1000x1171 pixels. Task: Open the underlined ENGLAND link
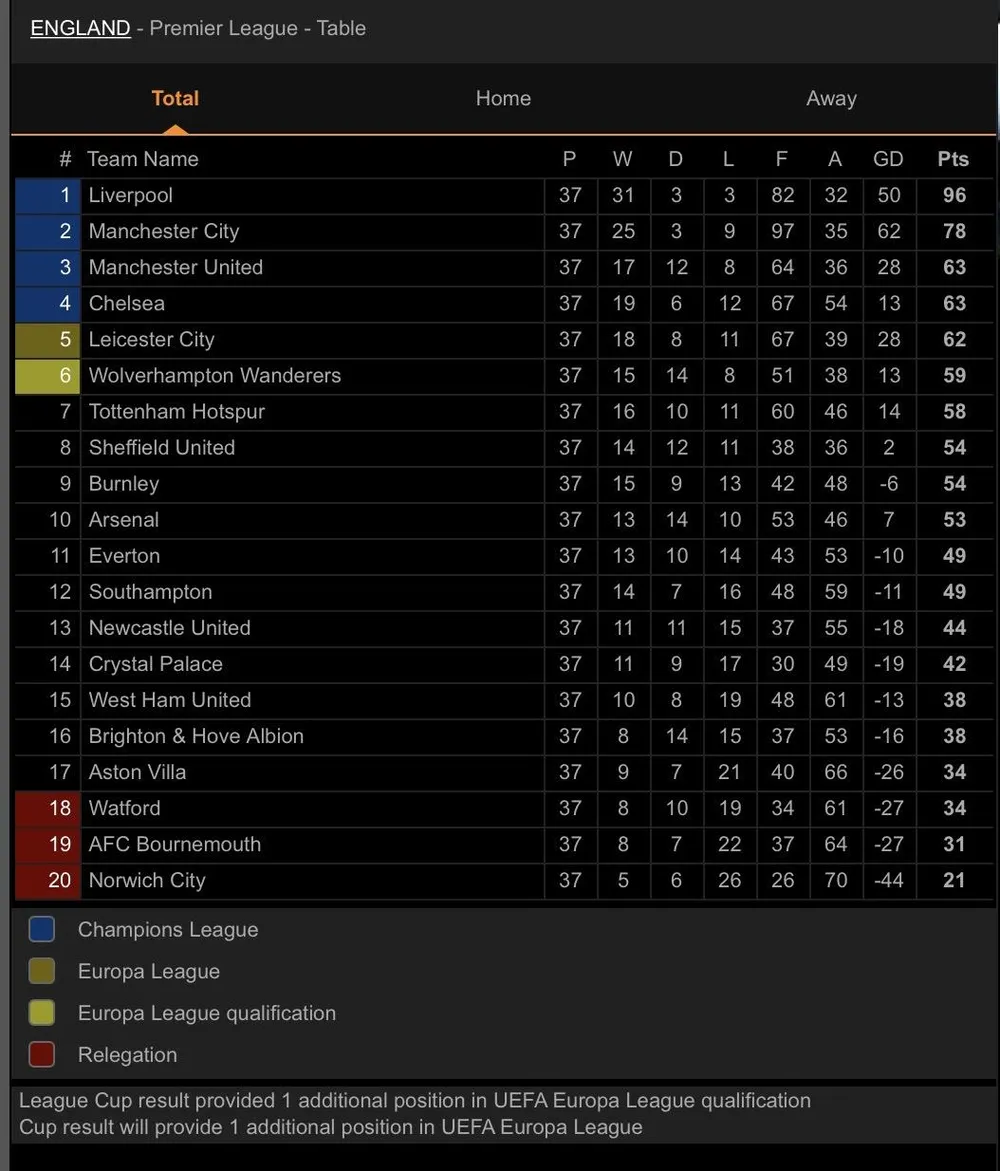click(x=80, y=28)
